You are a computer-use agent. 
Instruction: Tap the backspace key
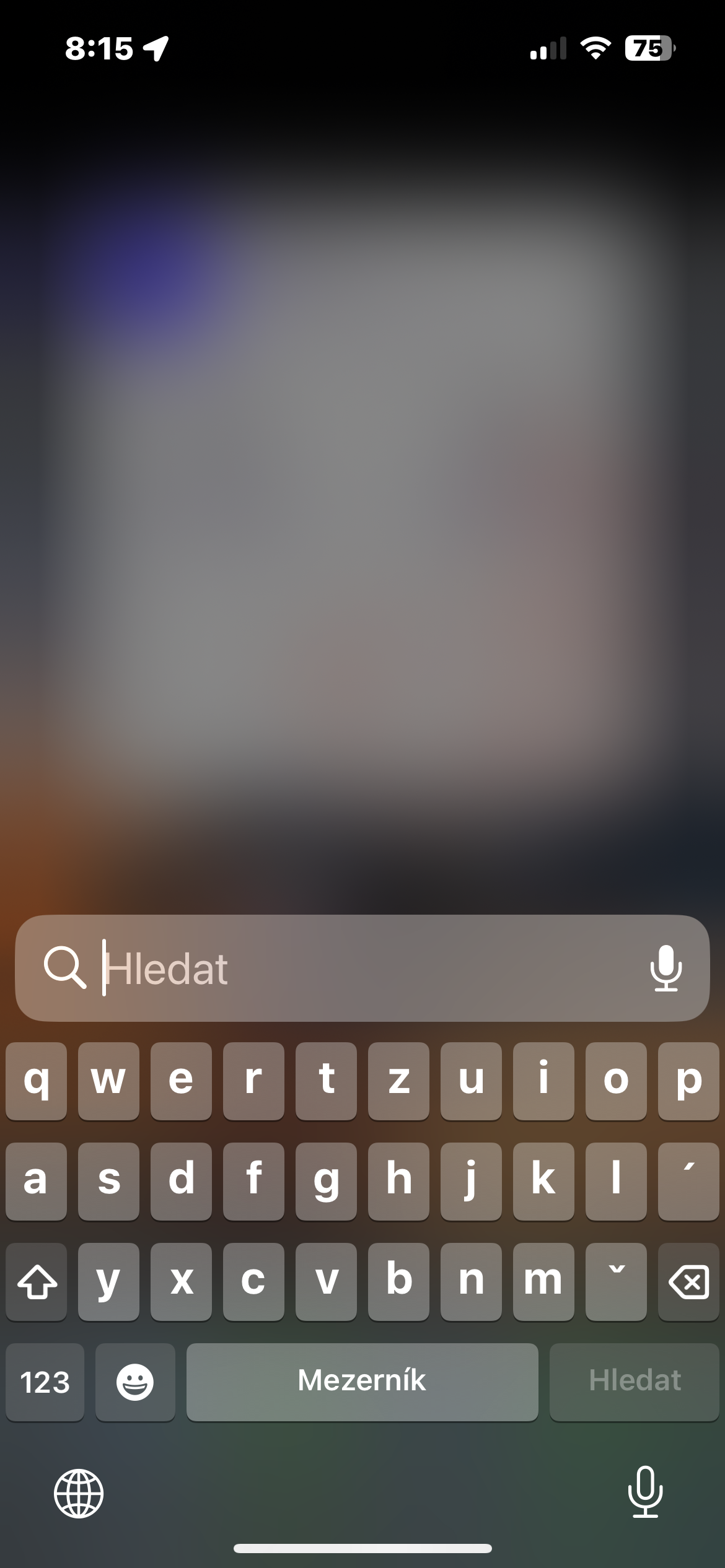[x=688, y=1281]
